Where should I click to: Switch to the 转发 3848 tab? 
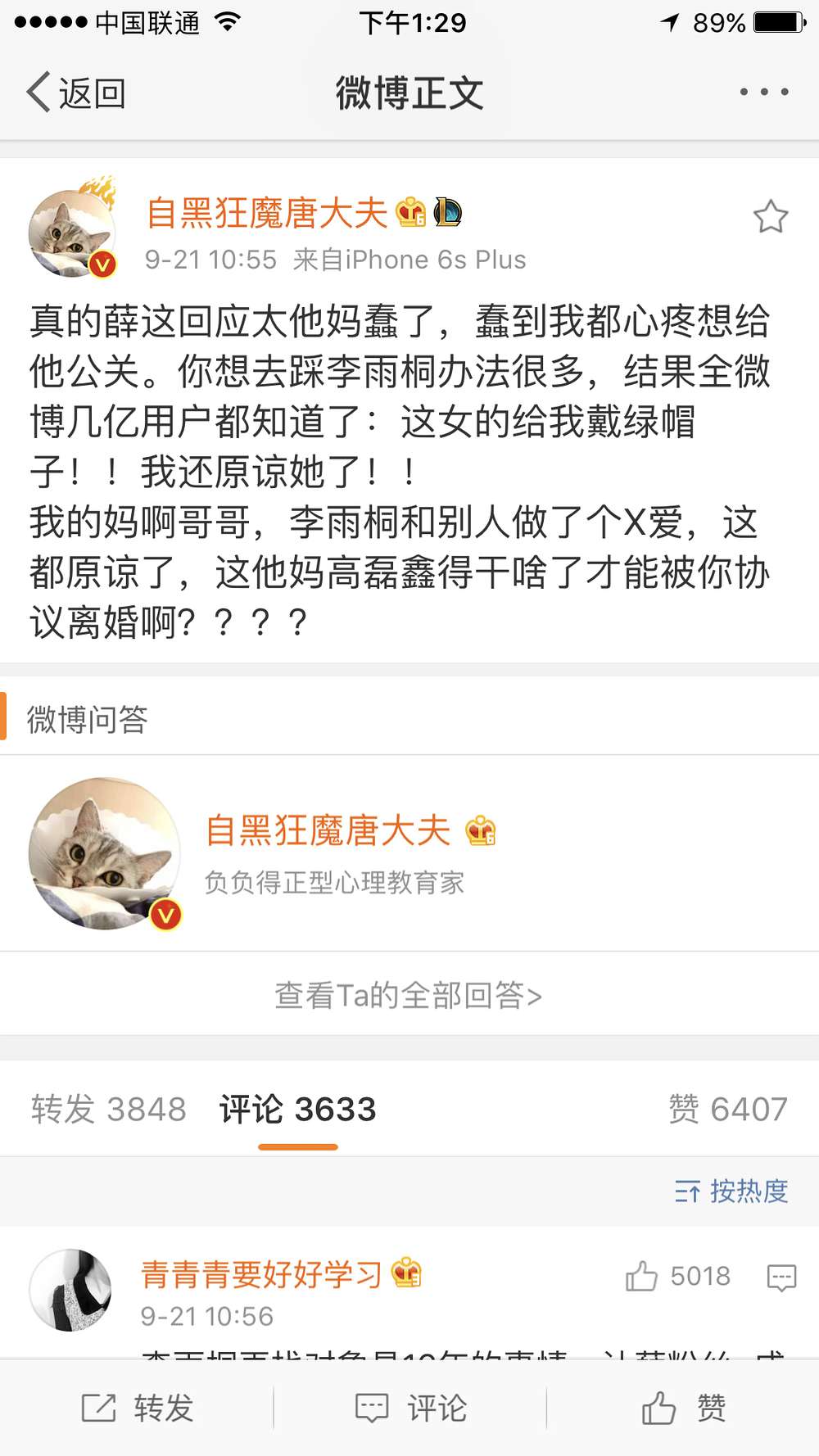tap(109, 1109)
